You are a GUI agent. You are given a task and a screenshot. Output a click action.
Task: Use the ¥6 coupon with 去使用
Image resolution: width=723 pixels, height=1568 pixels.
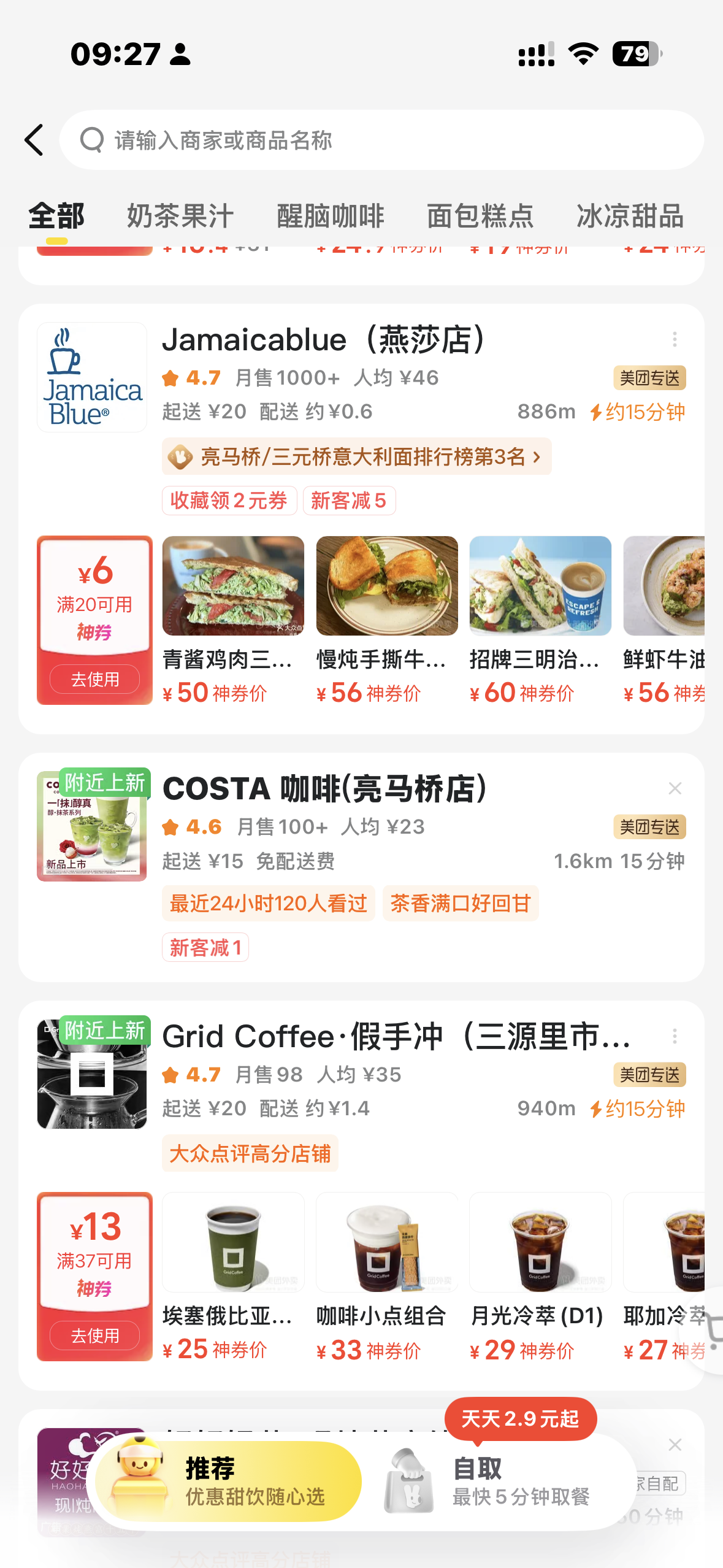pos(94,679)
